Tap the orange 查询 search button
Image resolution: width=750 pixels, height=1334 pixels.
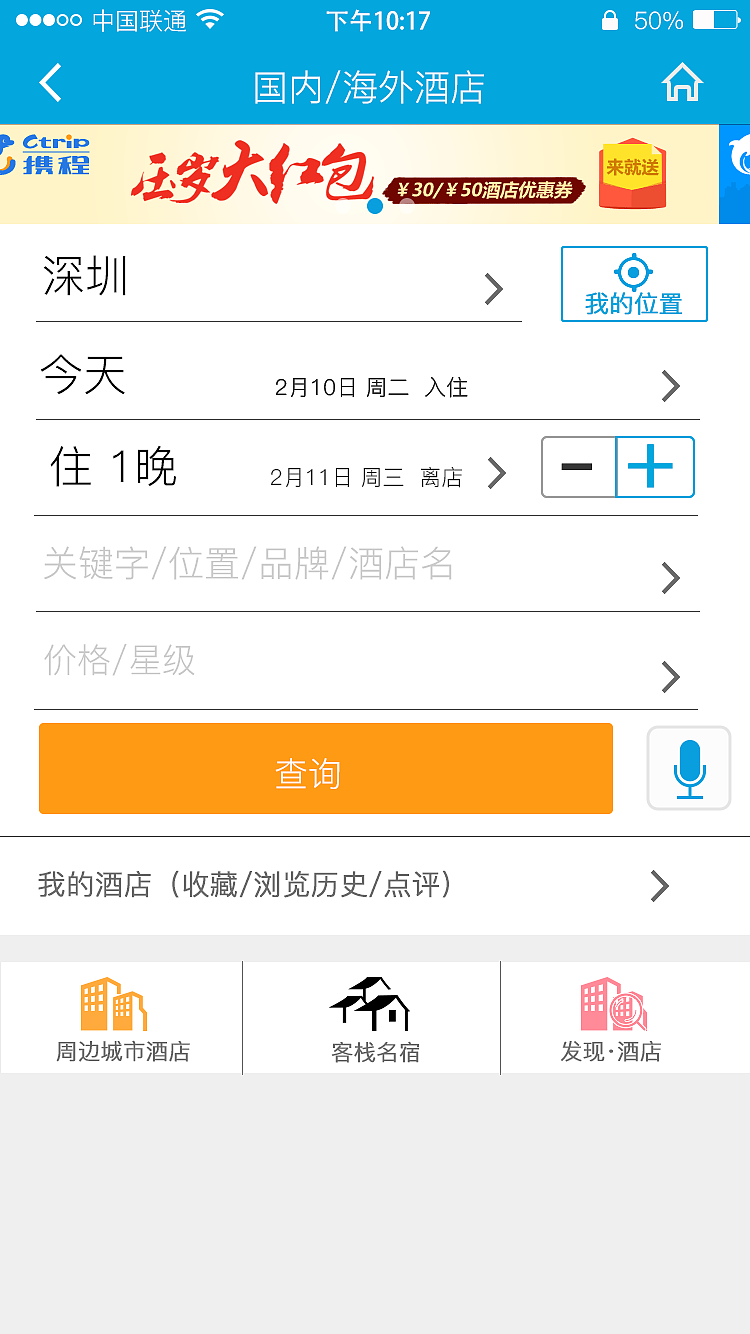tap(325, 768)
